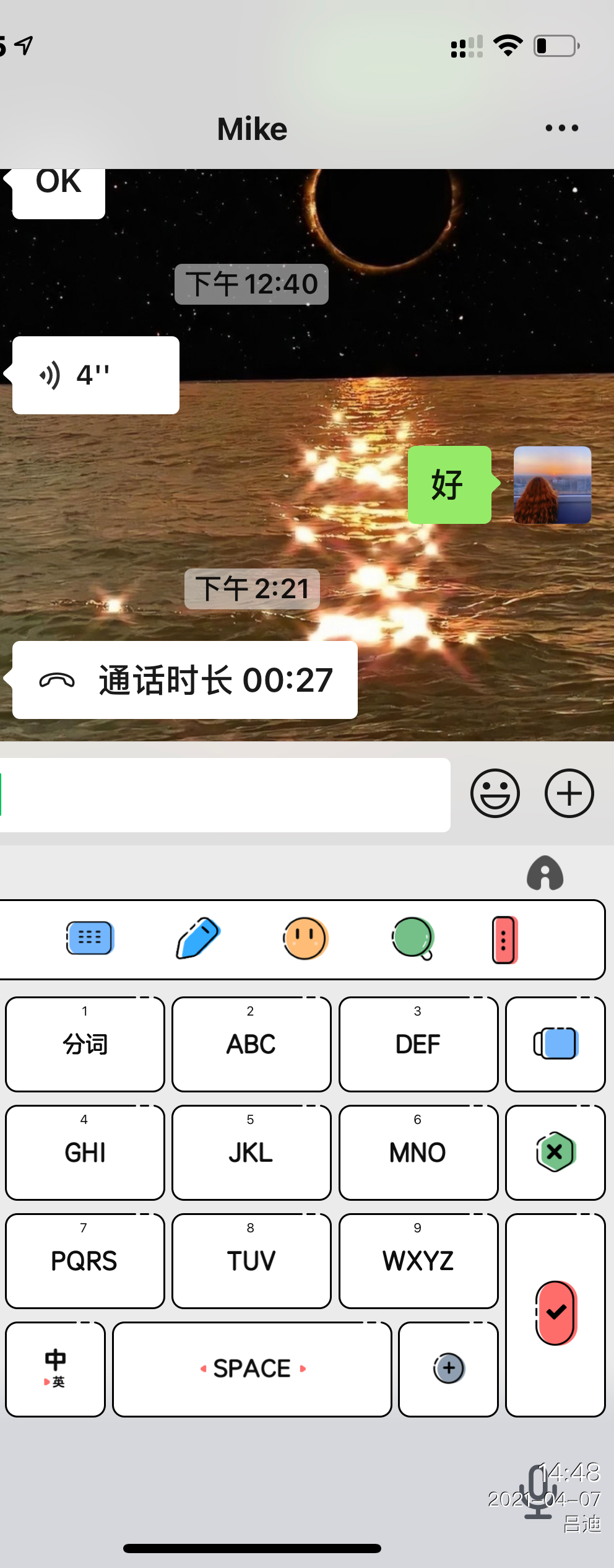The image size is (614, 1568).
Task: Open the keyboard's search tool
Action: click(412, 938)
